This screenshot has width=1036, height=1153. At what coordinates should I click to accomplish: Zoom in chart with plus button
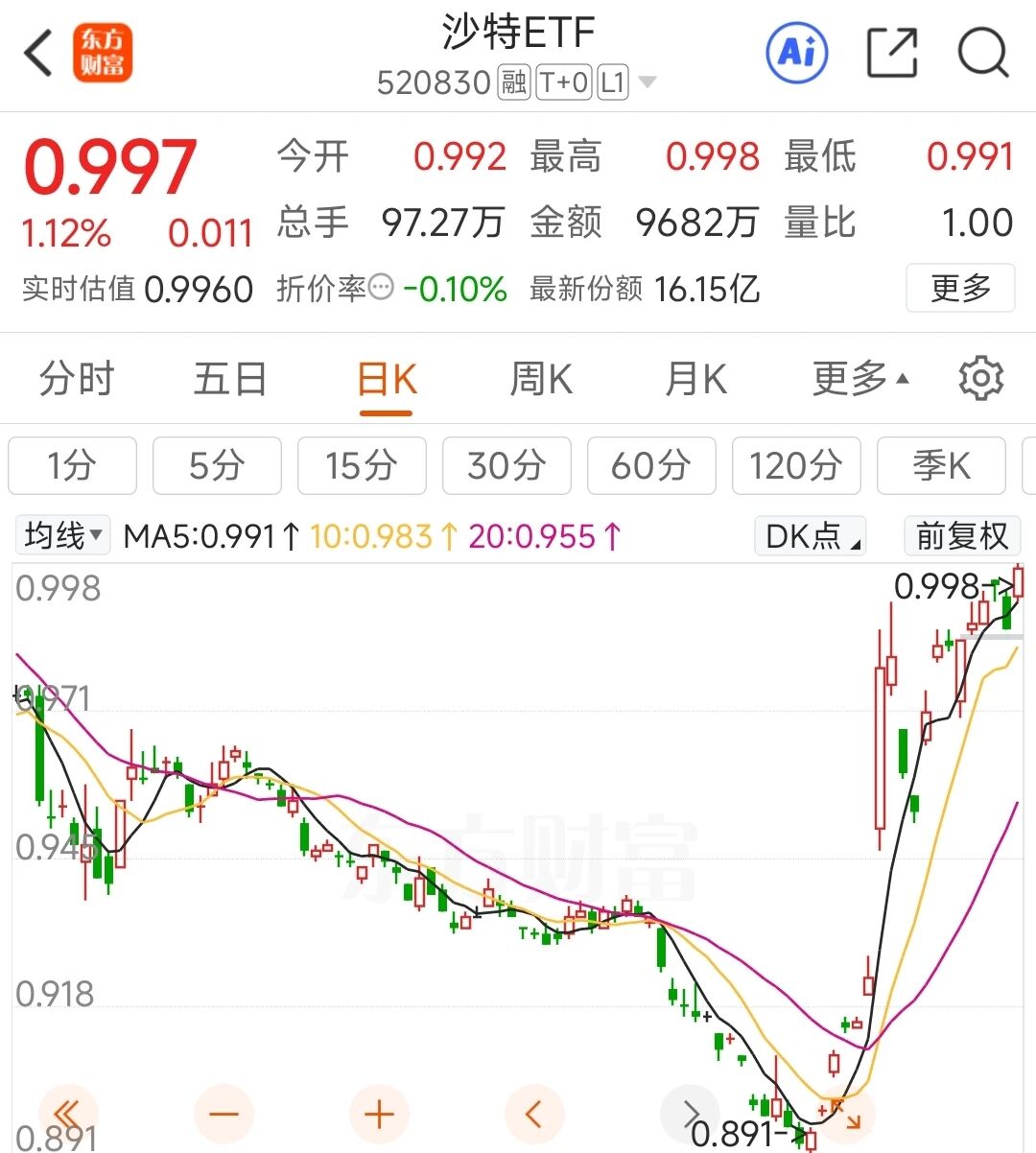tap(380, 1114)
